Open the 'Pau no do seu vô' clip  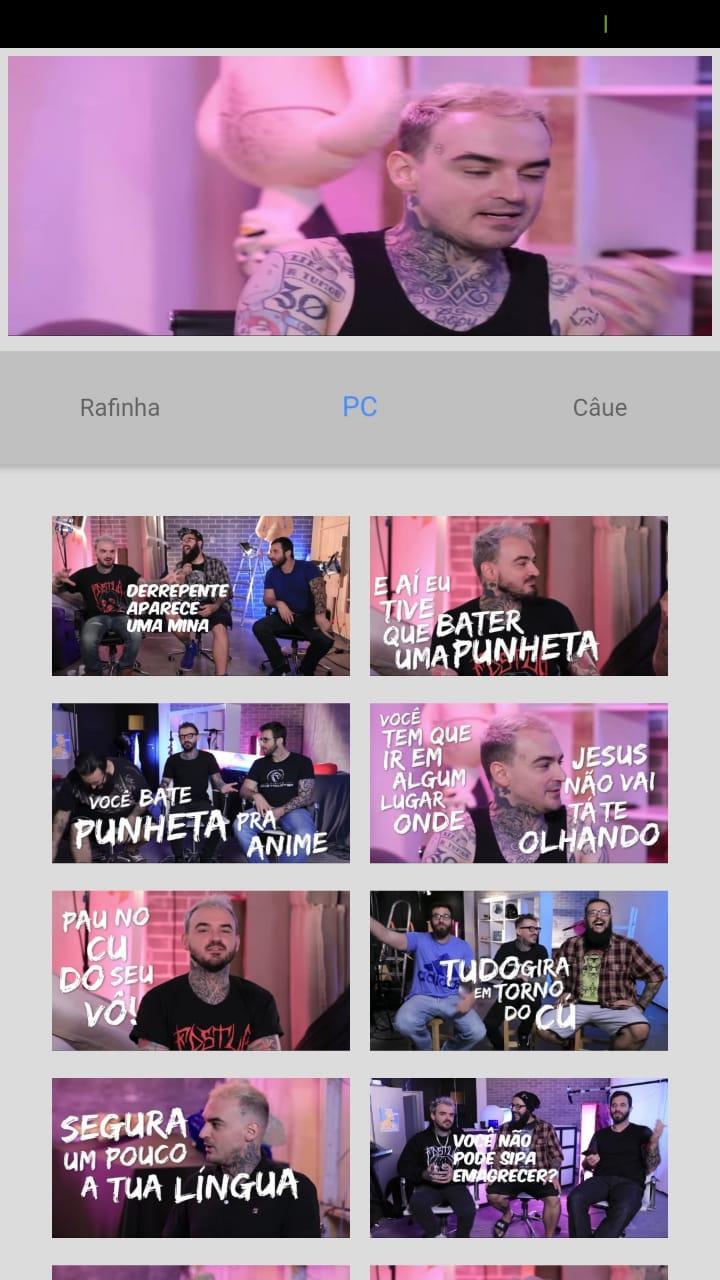(201, 971)
